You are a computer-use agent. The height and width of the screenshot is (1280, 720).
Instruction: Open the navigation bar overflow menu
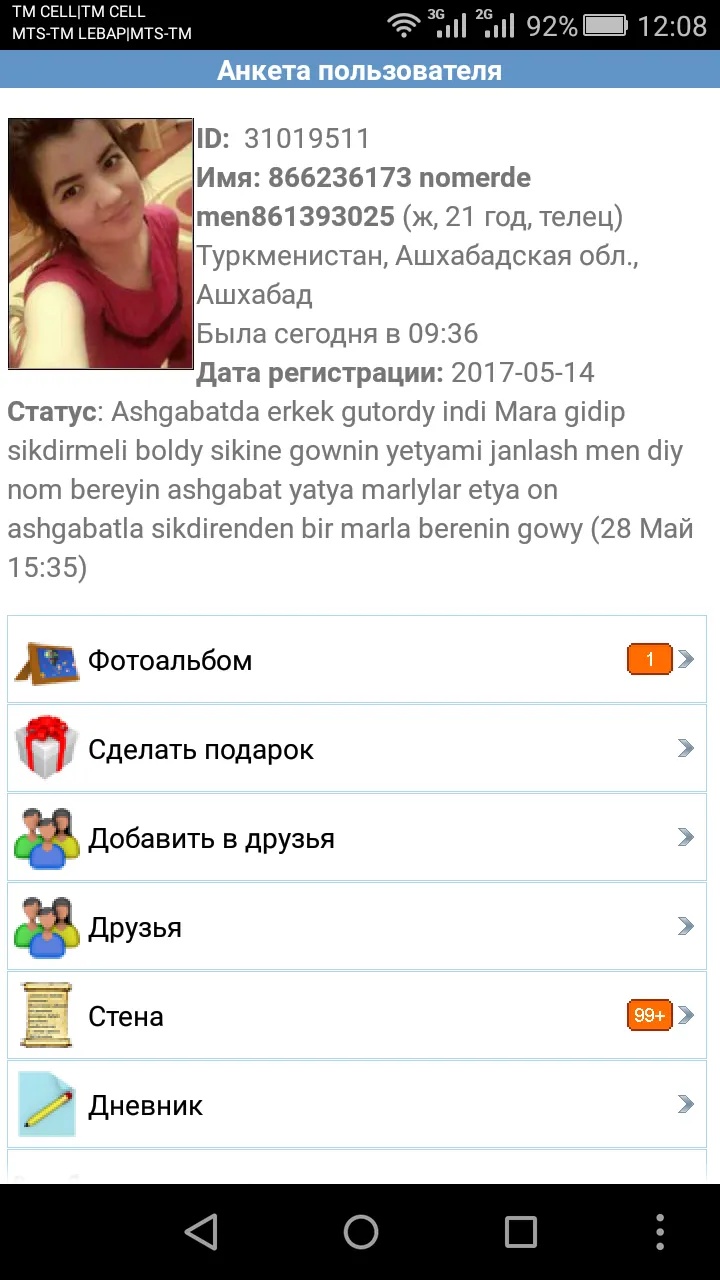[660, 1232]
